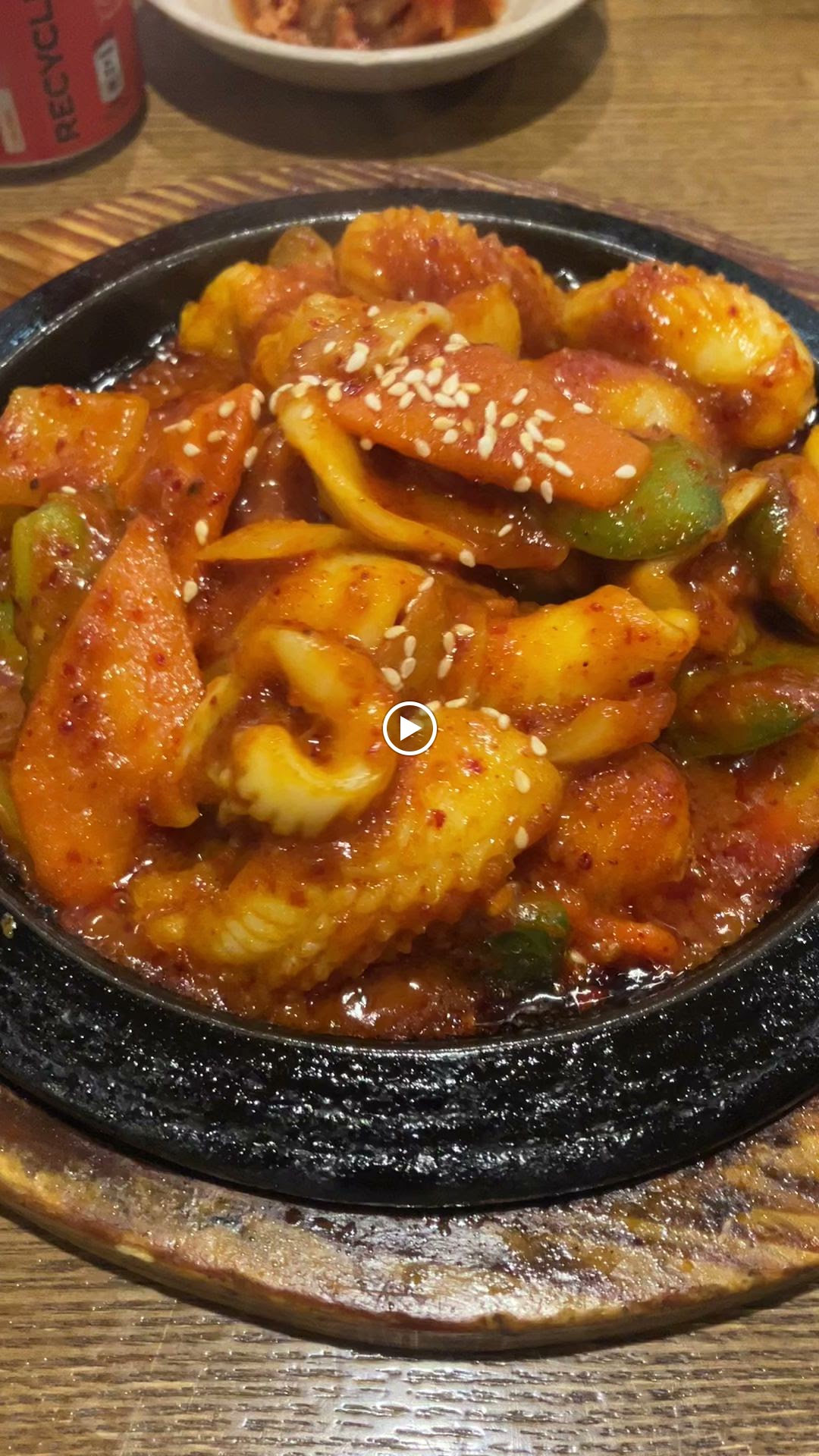This screenshot has width=819, height=1456.
Task: Play the food video
Action: [x=409, y=728]
